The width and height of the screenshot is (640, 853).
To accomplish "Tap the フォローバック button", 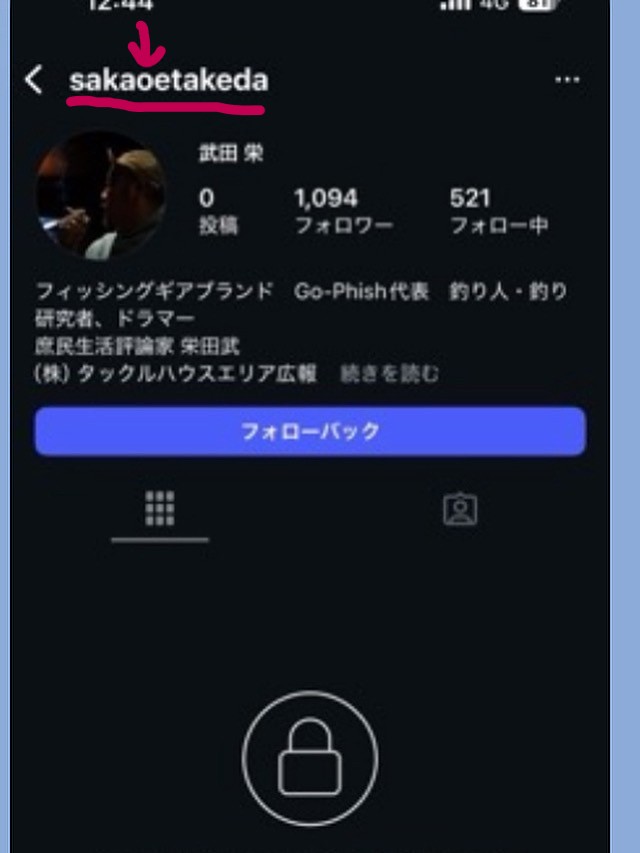I will [x=310, y=431].
